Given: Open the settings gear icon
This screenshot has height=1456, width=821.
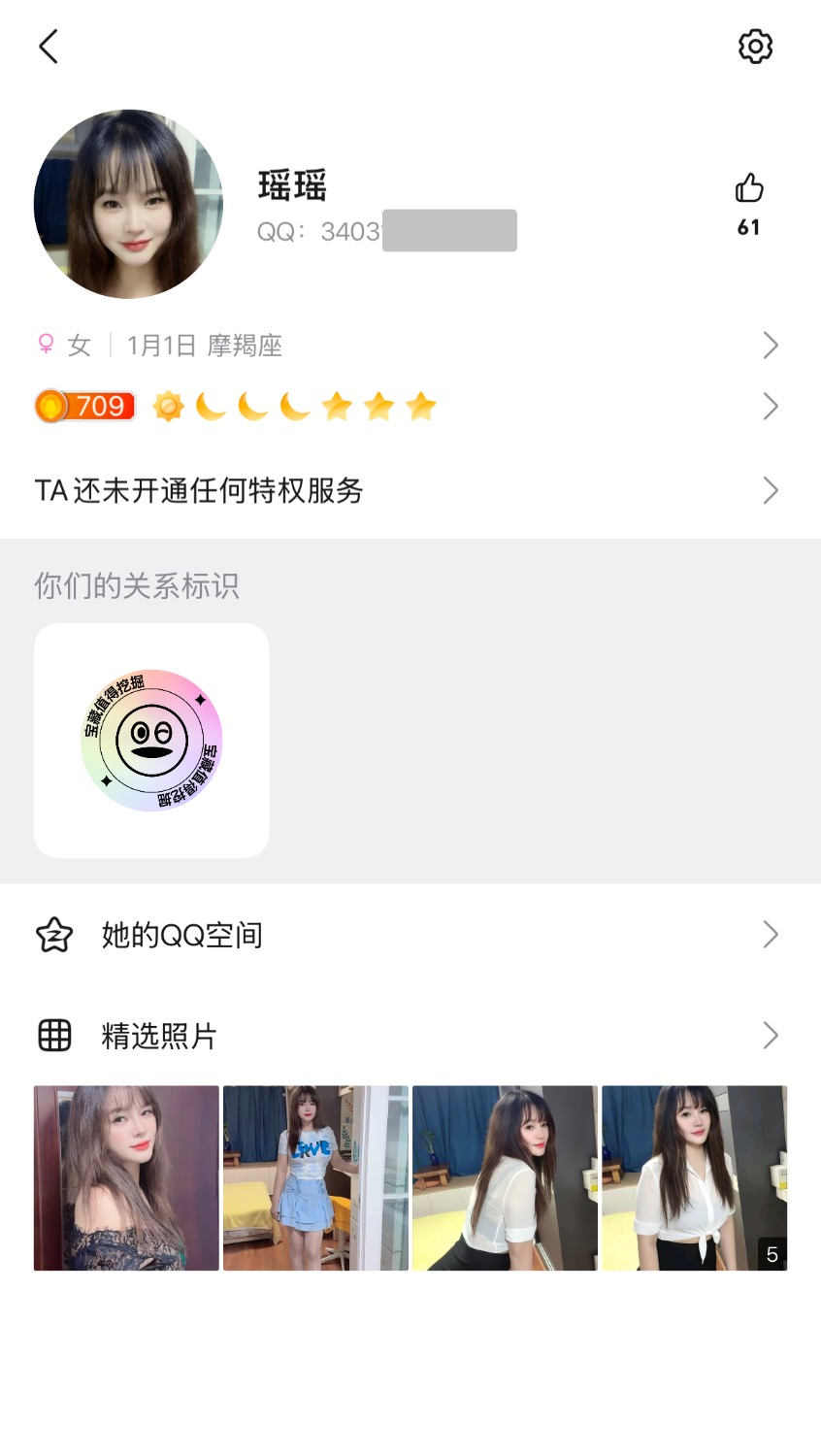Looking at the screenshot, I should (755, 47).
